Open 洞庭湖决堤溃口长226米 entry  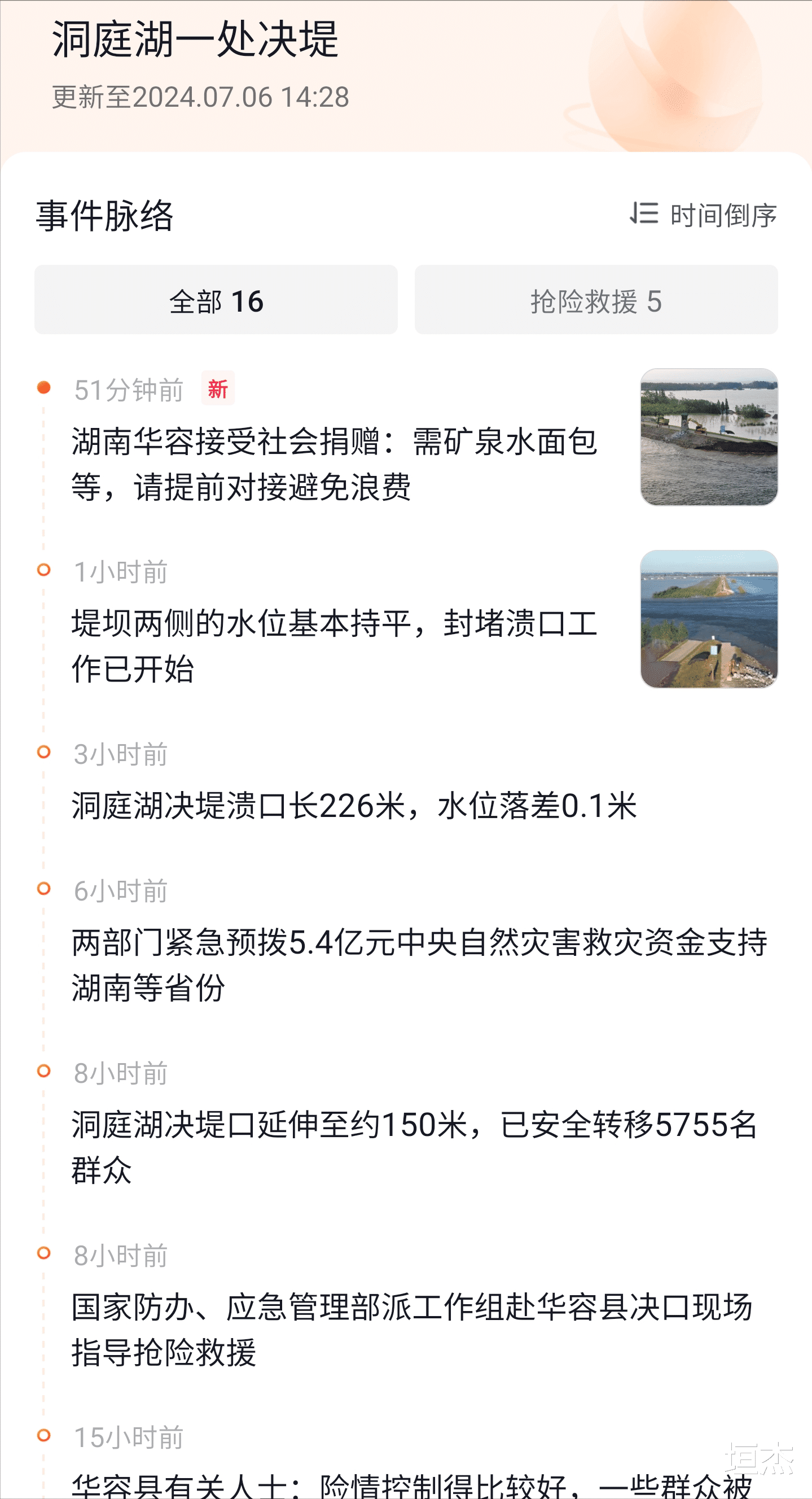[354, 806]
